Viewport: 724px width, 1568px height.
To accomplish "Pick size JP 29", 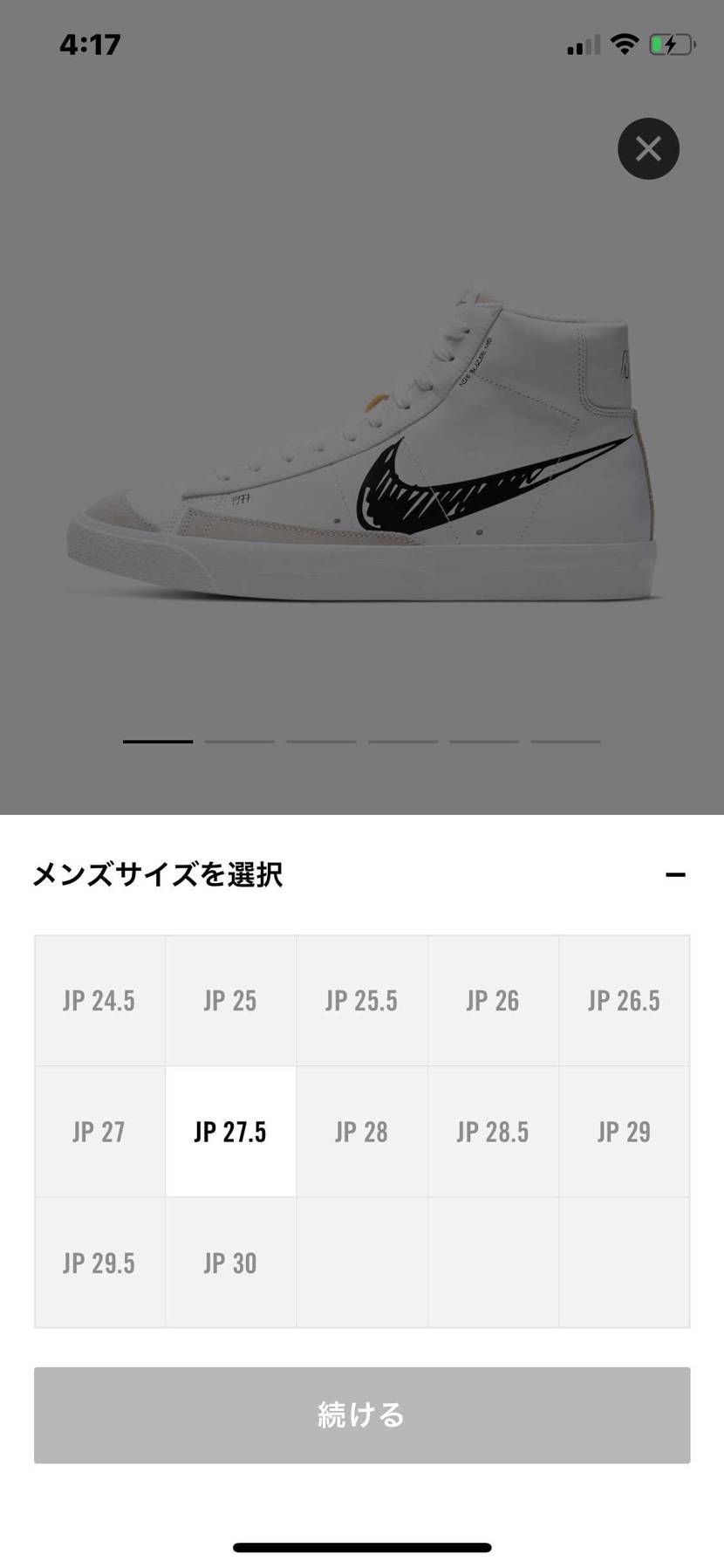I will pyautogui.click(x=624, y=1132).
